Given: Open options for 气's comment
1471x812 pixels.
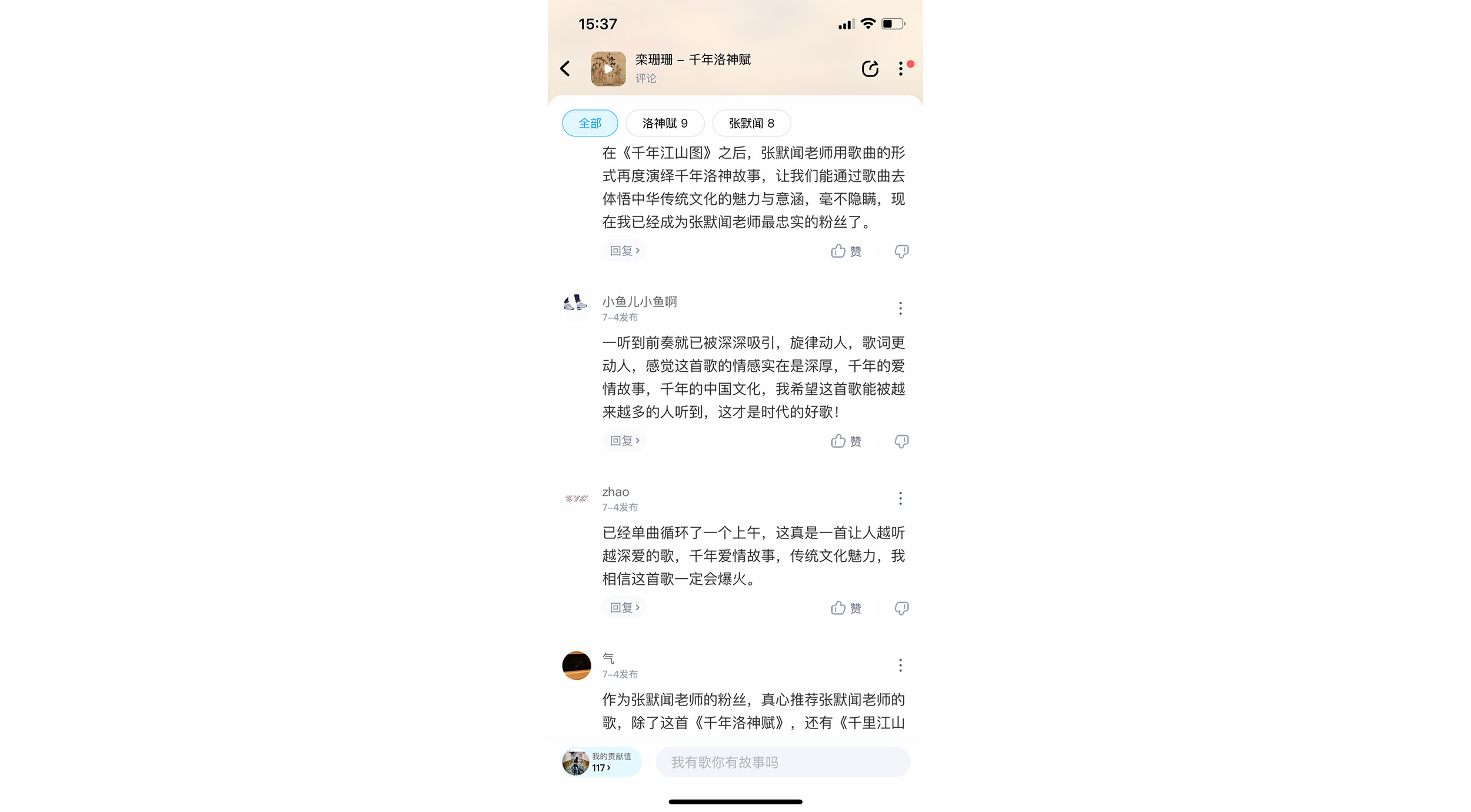Looking at the screenshot, I should point(900,665).
